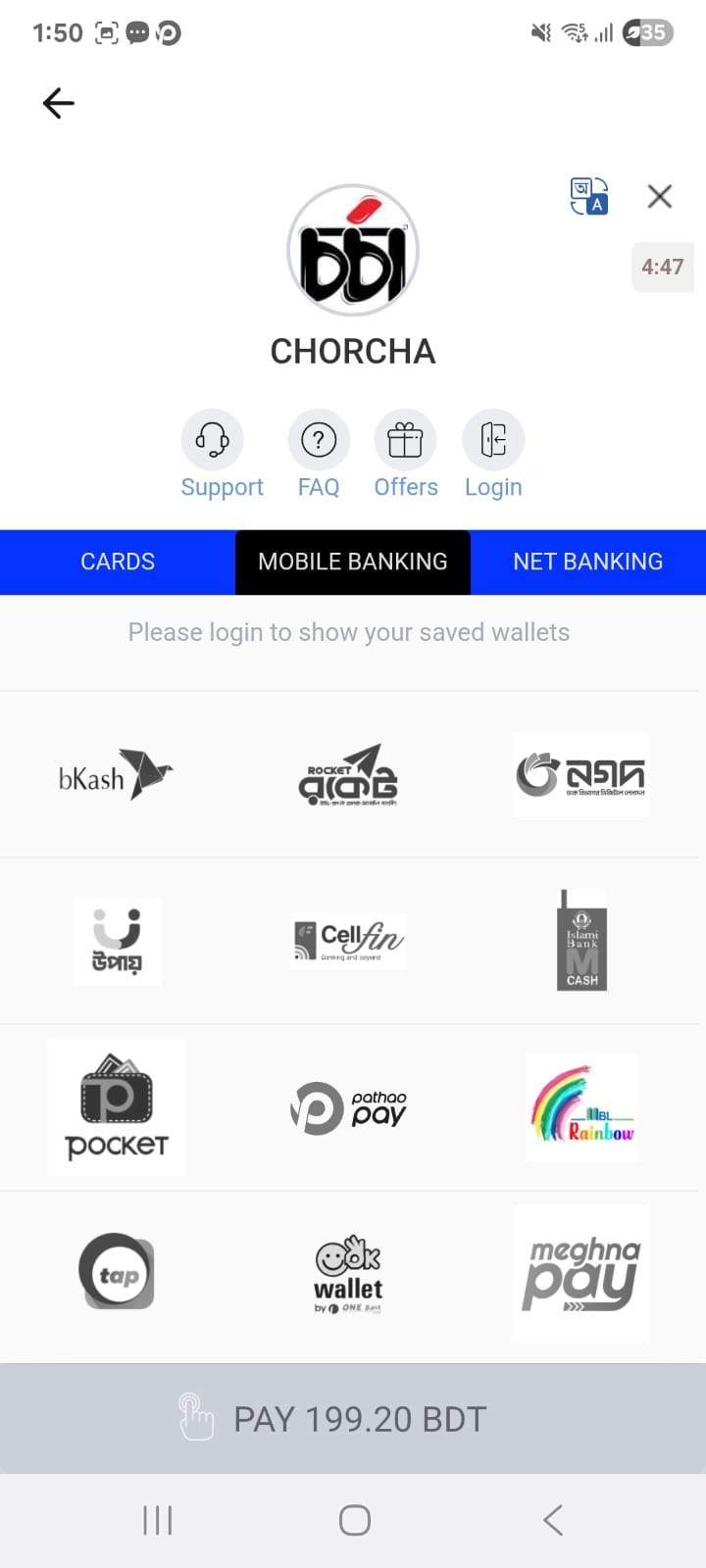Pay using Meghna Pay
The height and width of the screenshot is (1568, 706).
[x=581, y=1274]
